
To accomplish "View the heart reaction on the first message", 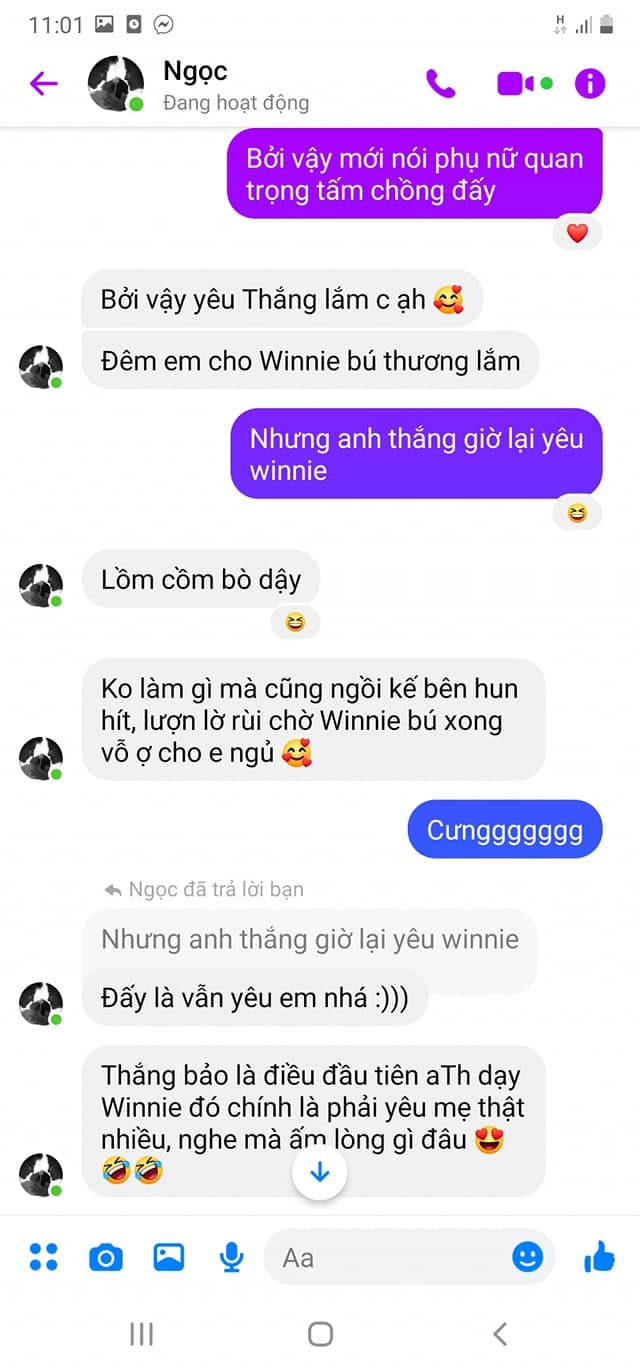I will 577,234.
